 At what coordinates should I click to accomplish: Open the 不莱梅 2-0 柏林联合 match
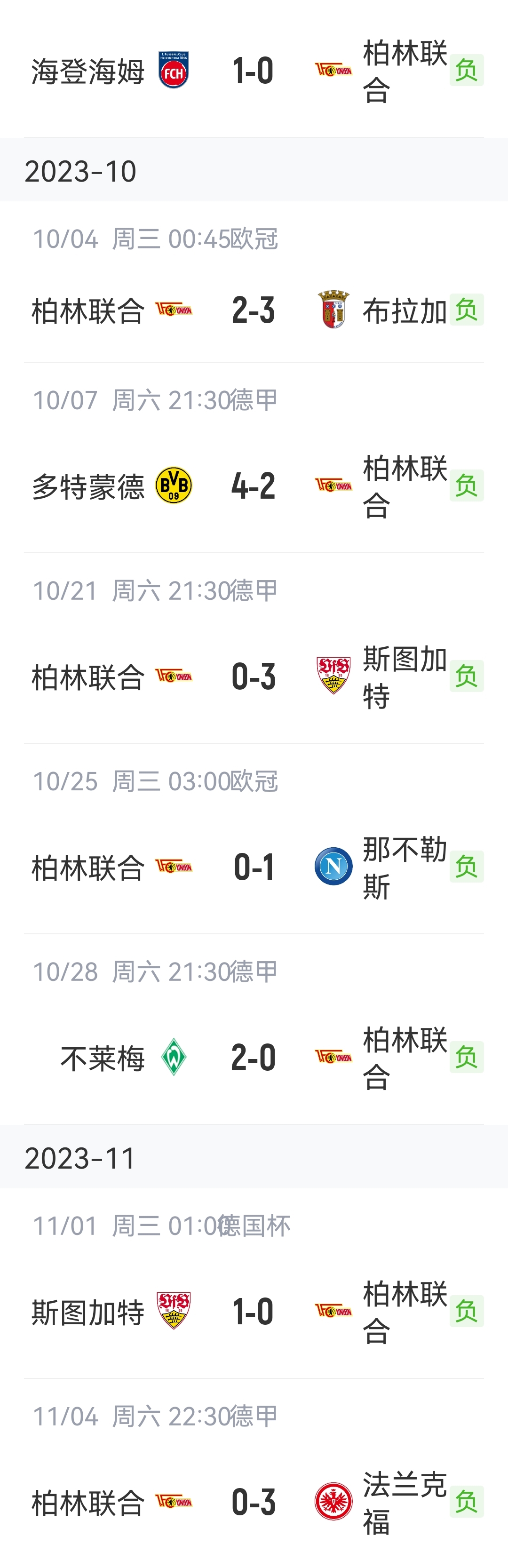(253, 1057)
